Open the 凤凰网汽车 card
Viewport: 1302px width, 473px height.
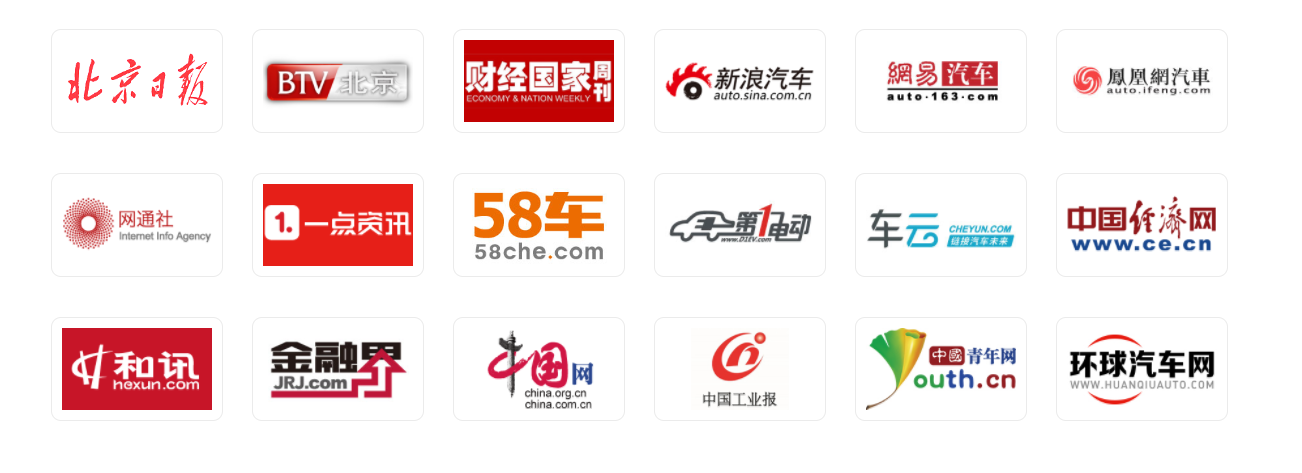pos(1142,81)
